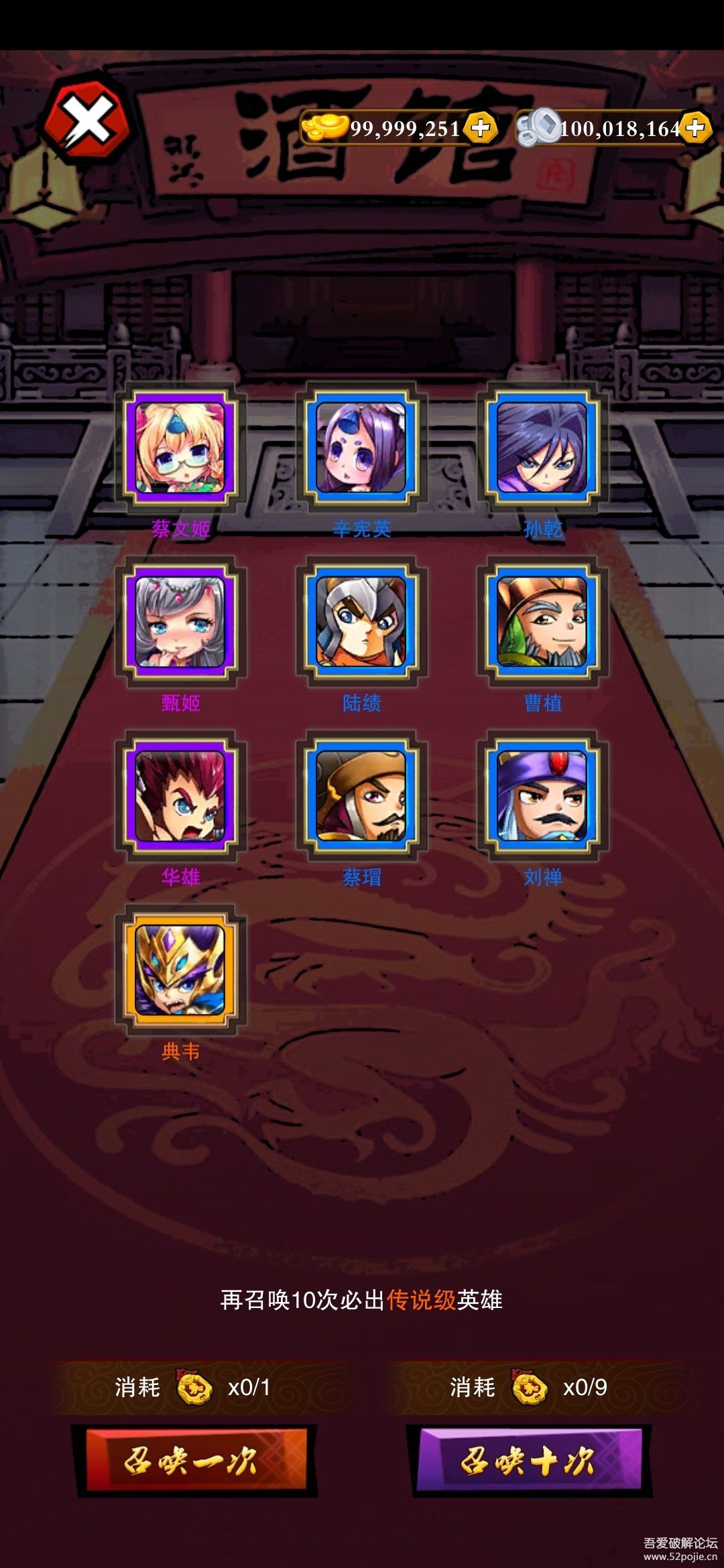Summon once with 召唤一次 button

tap(194, 1461)
